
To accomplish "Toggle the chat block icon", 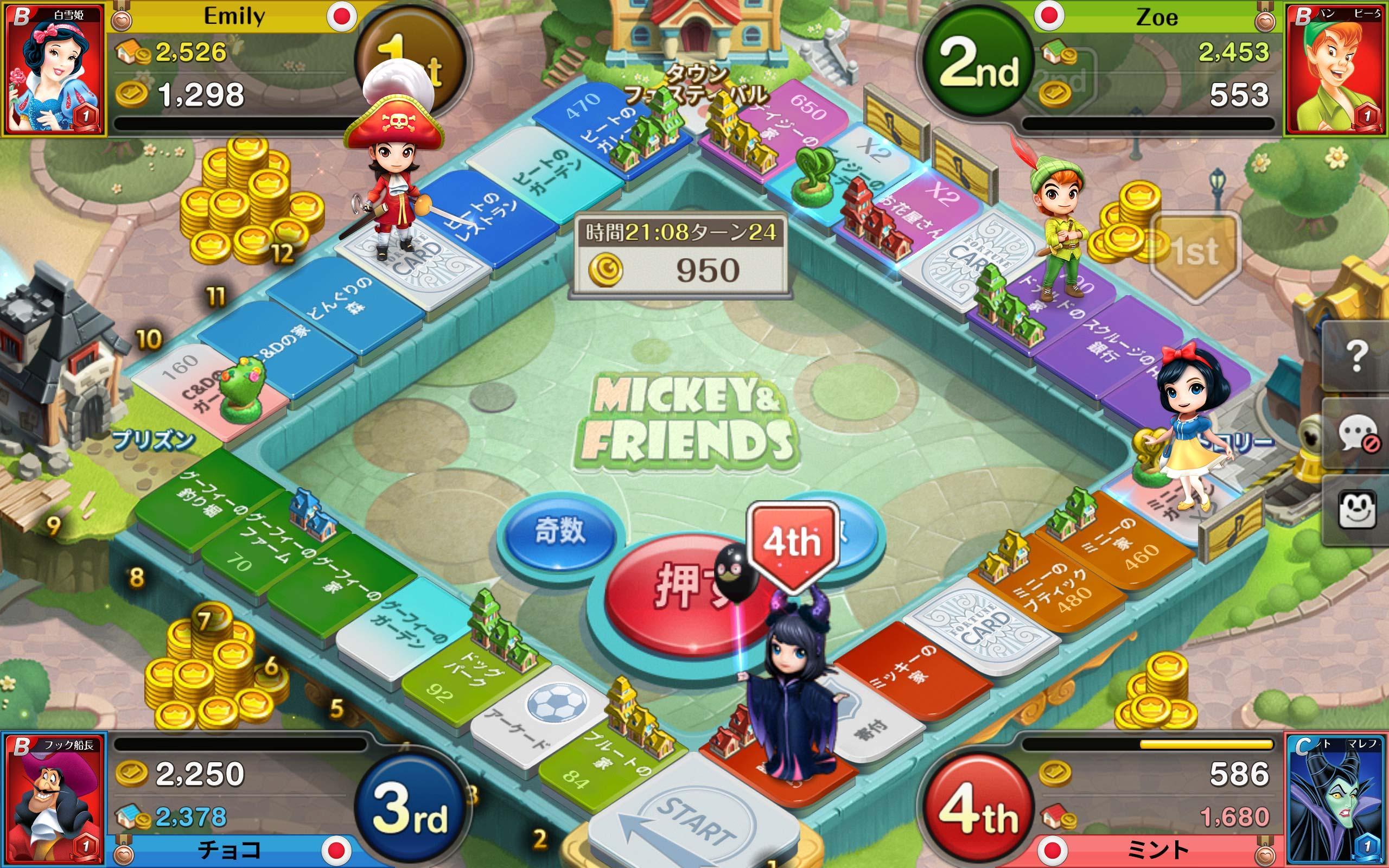I will (1357, 433).
